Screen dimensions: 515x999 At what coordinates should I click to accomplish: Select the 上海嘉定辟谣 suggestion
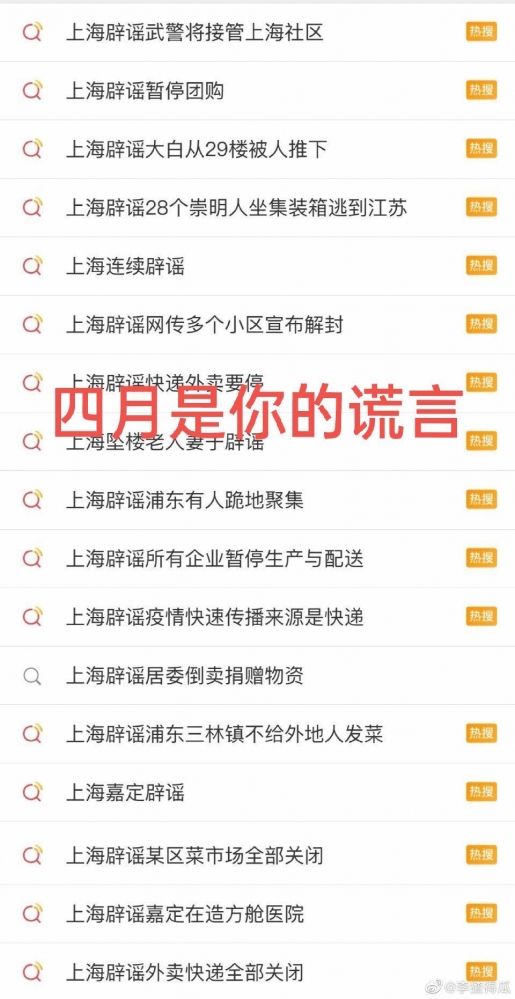pos(258,793)
